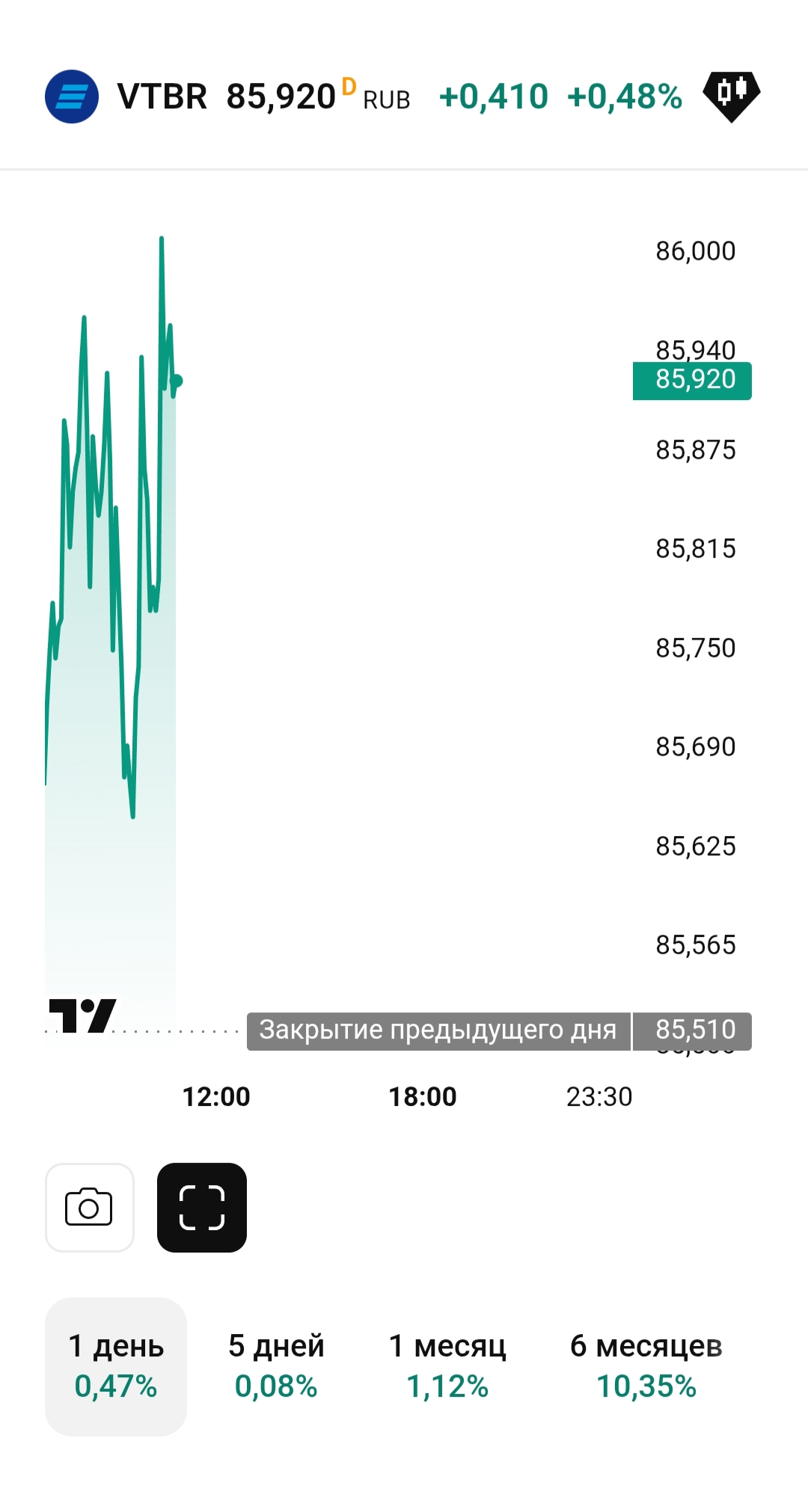Image resolution: width=808 pixels, height=1512 pixels.
Task: Open the TradingView logo on chart
Action: (x=82, y=1015)
